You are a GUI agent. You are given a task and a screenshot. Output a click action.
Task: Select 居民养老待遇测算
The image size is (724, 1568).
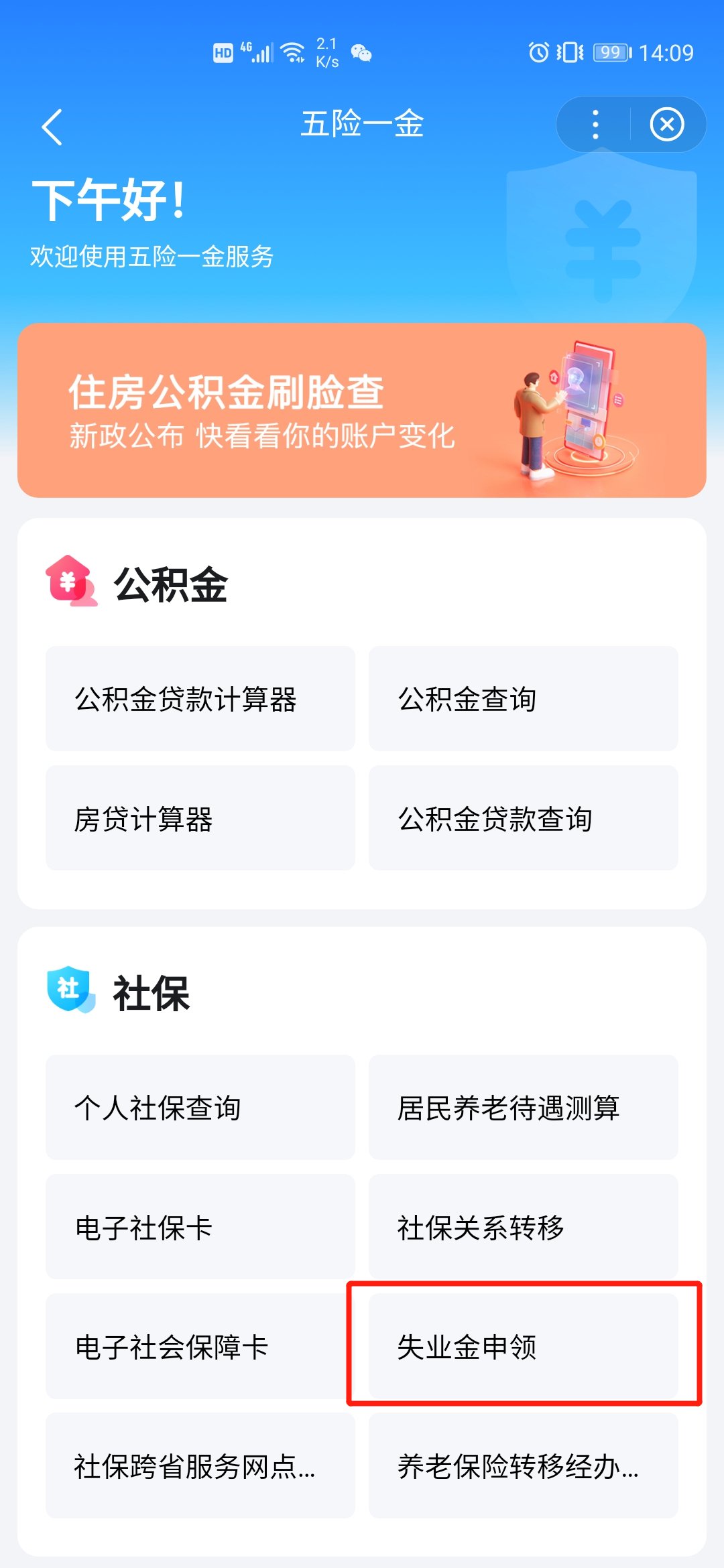523,1108
